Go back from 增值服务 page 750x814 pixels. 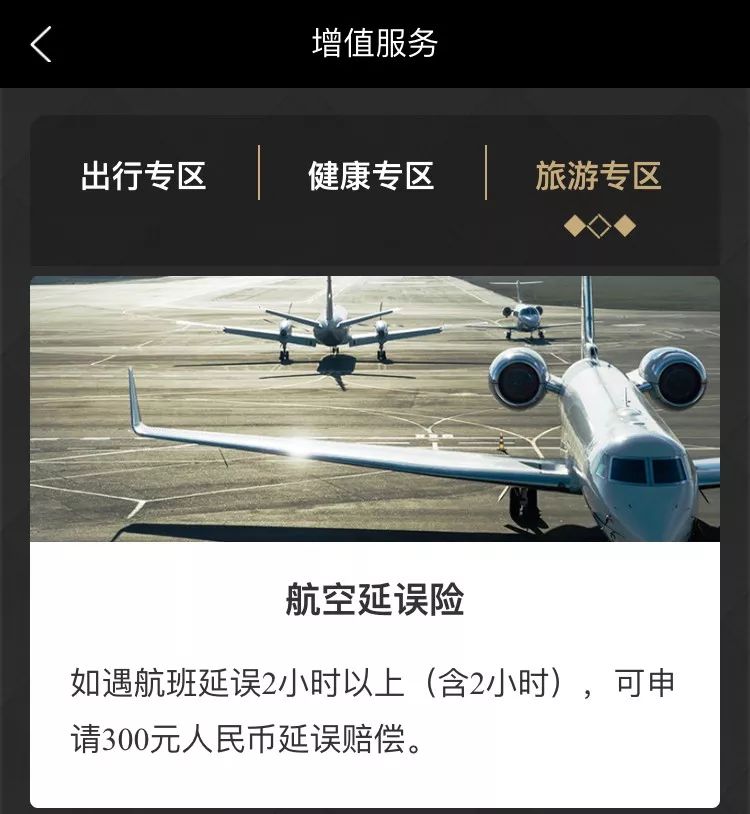[41, 45]
